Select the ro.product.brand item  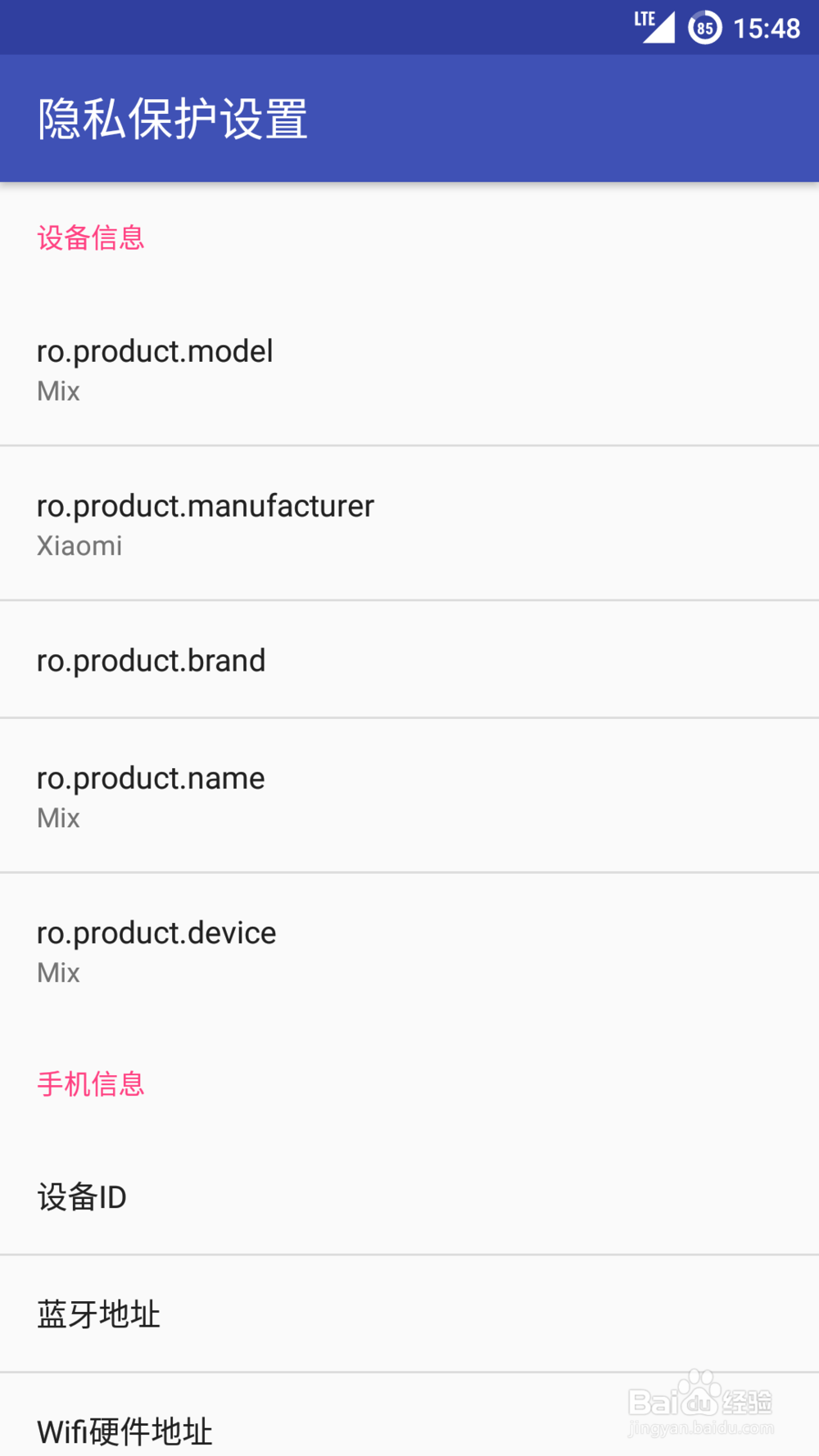coord(151,661)
